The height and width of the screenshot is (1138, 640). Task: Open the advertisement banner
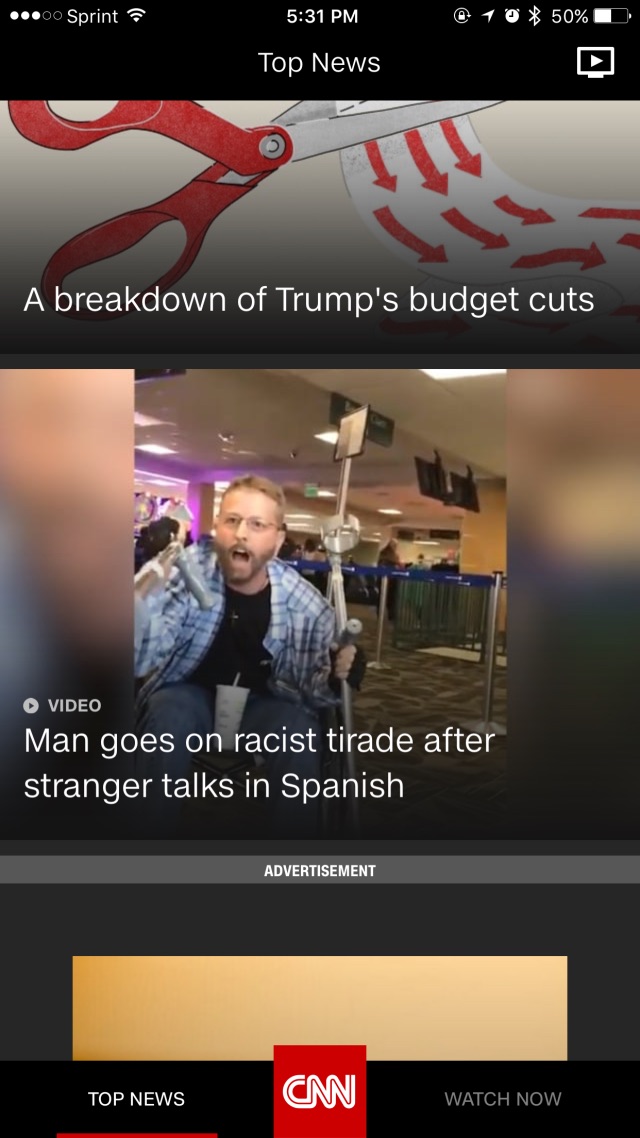tap(320, 1006)
